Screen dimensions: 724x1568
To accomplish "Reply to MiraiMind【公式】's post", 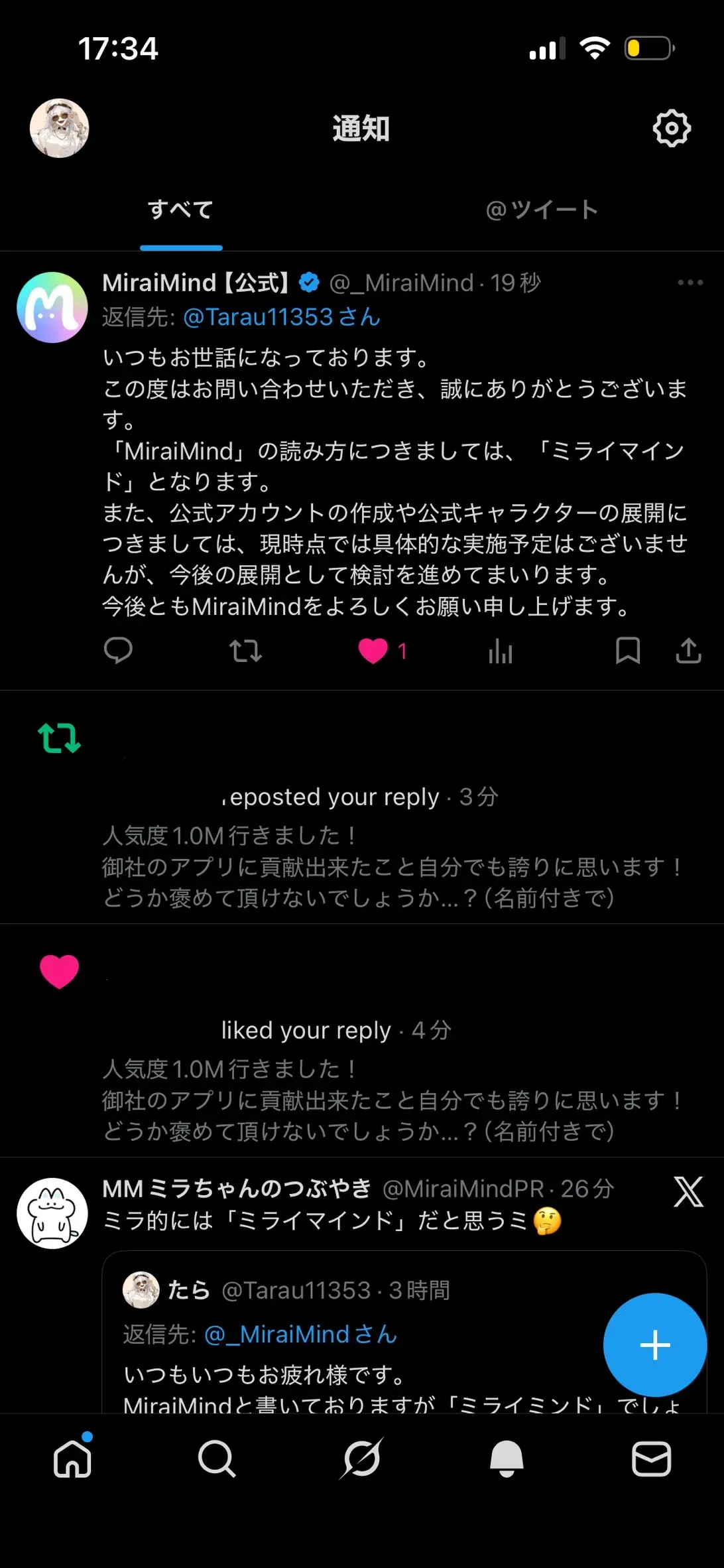I will pyautogui.click(x=119, y=651).
